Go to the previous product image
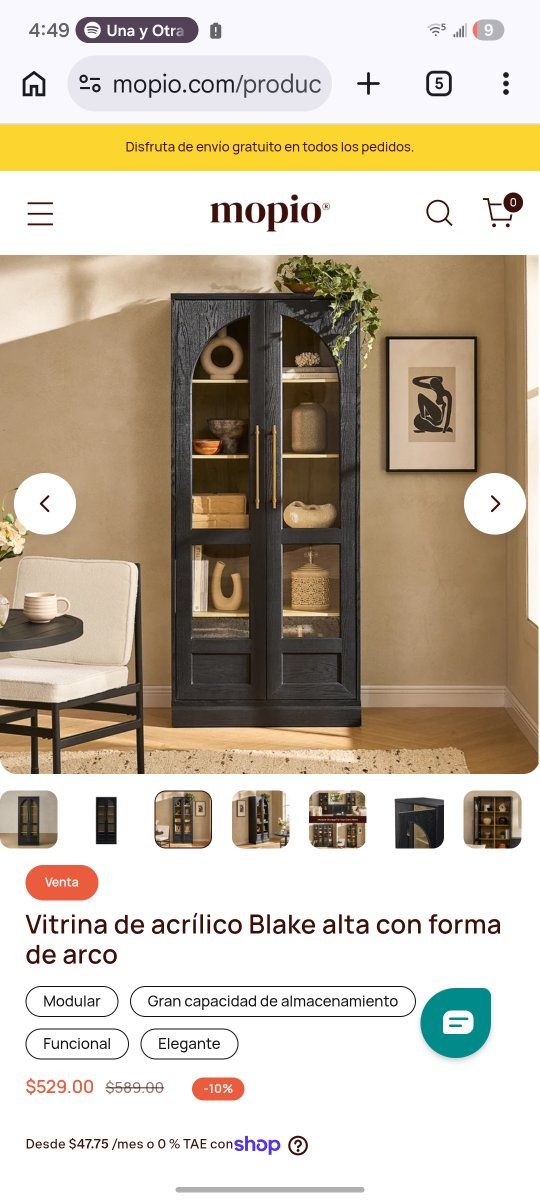Viewport: 540px width, 1200px height. tap(45, 504)
